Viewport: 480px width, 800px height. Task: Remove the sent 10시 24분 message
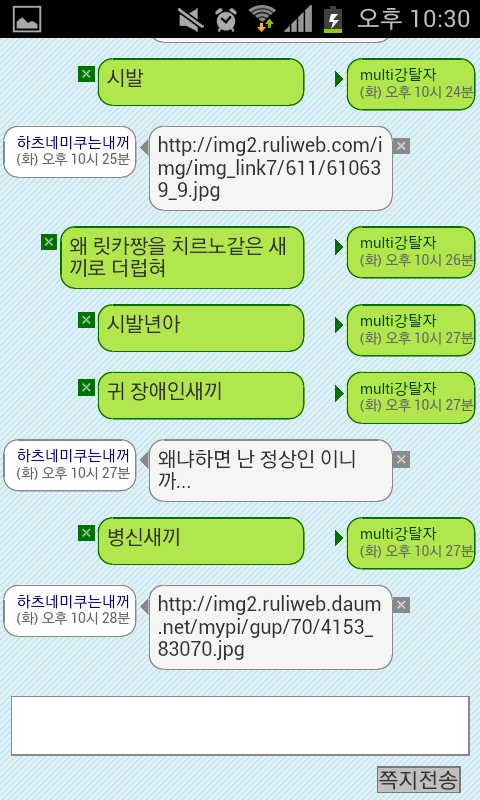(86, 73)
